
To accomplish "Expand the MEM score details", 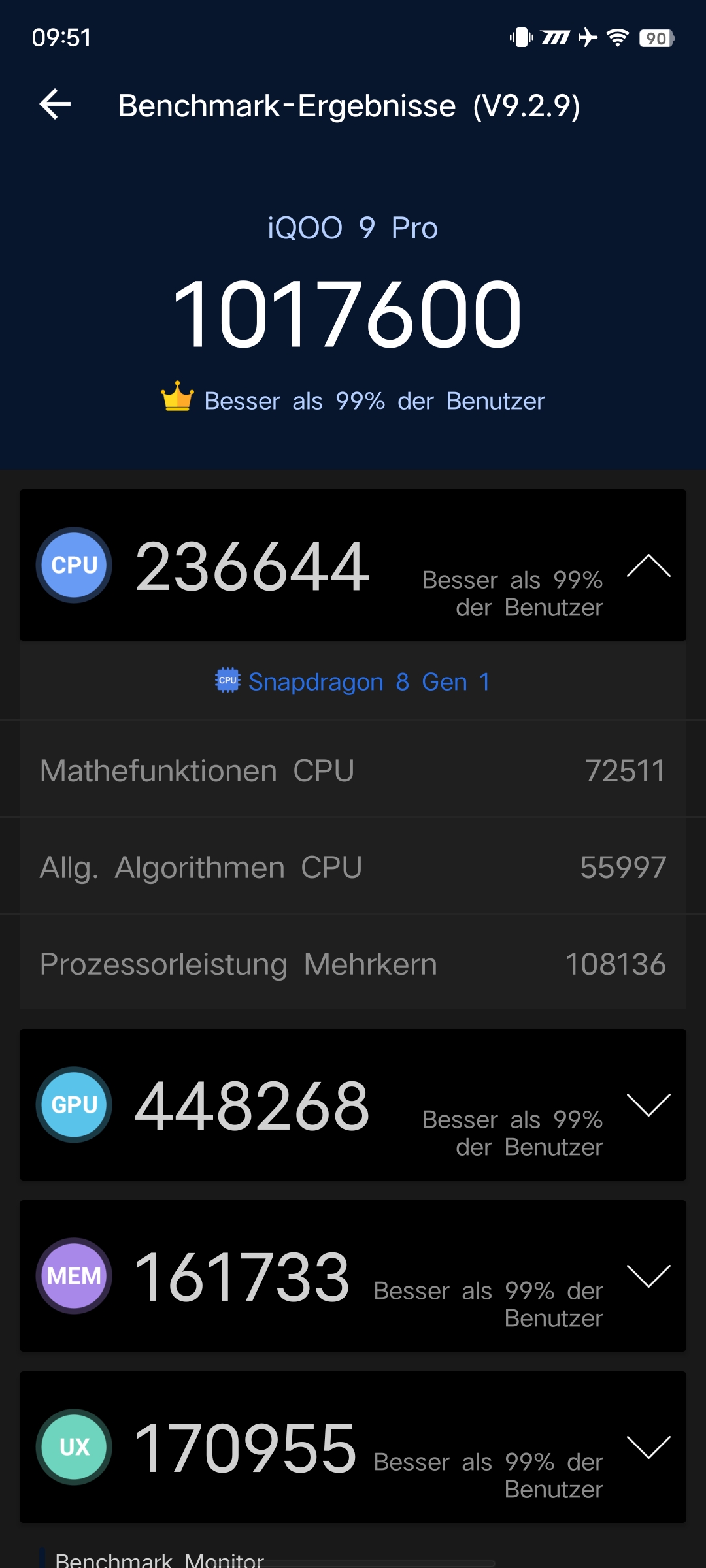I will (648, 1276).
